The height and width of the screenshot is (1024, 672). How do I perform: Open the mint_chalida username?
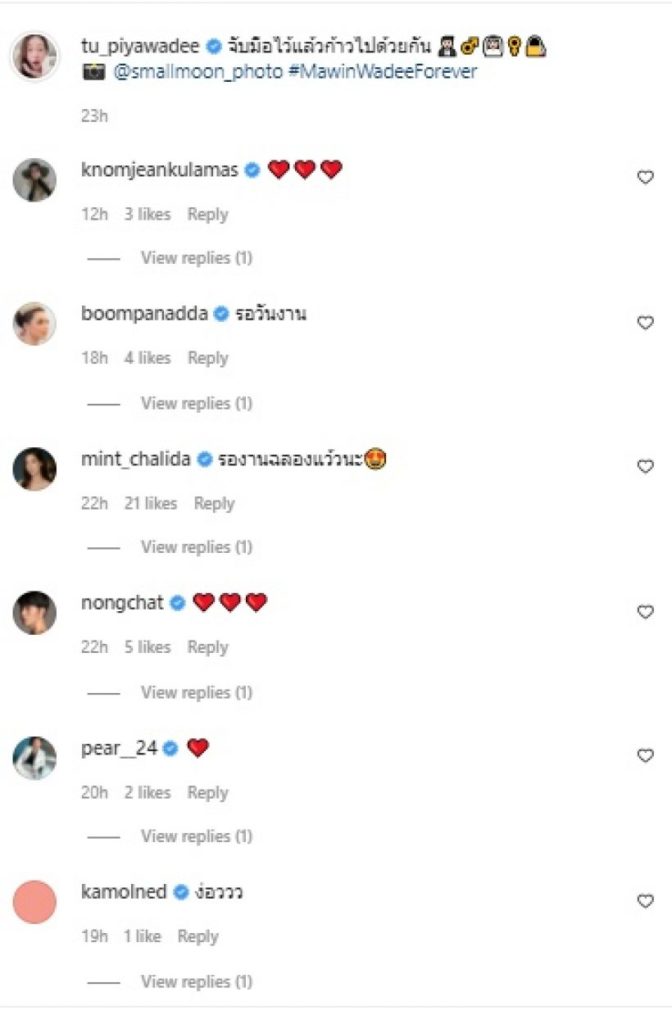click(136, 459)
